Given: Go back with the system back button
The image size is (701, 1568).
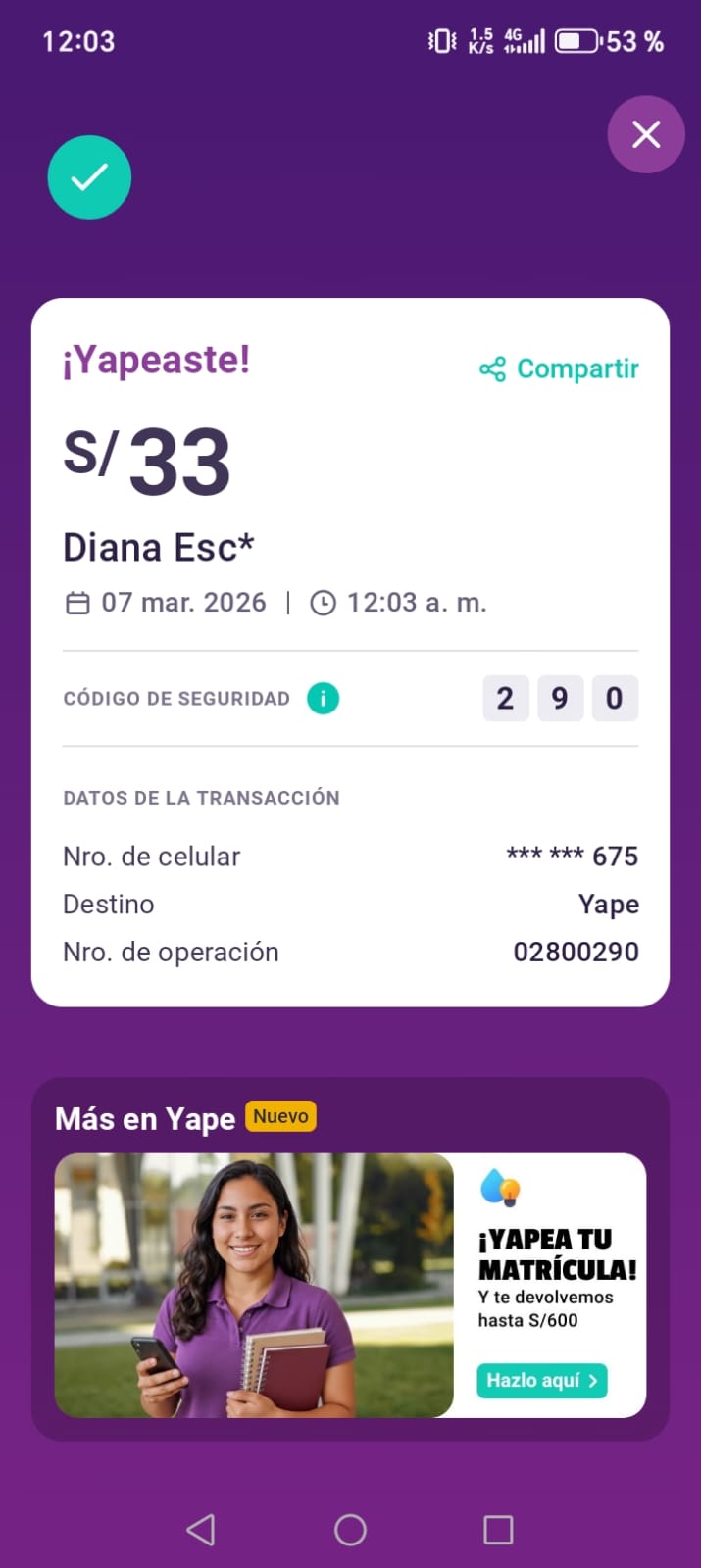Looking at the screenshot, I should [x=201, y=1529].
